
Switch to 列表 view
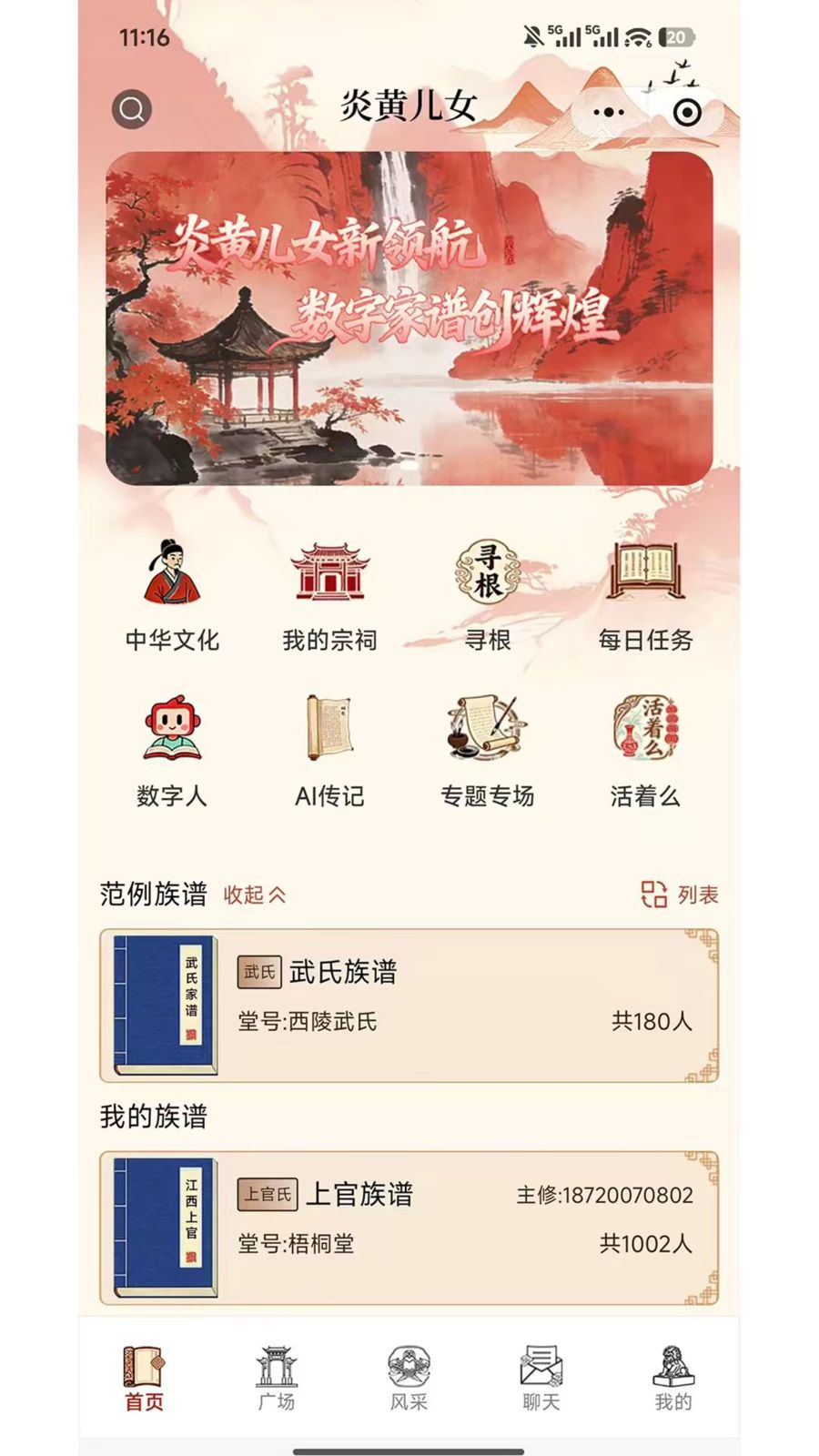(x=680, y=895)
